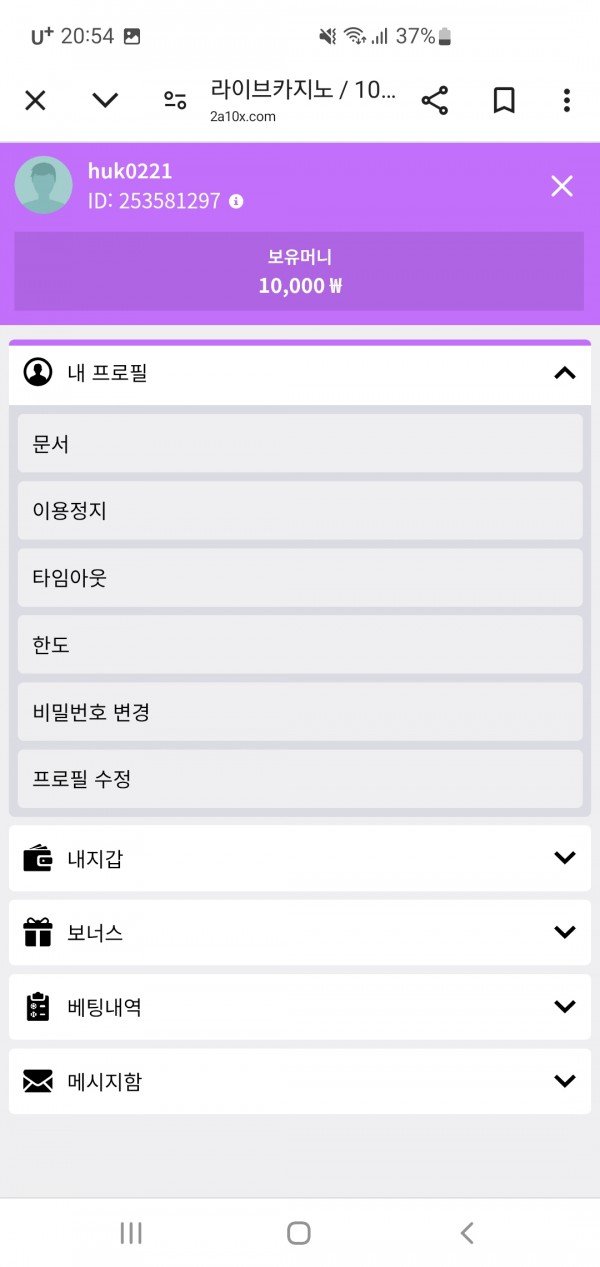Image resolution: width=600 pixels, height=1267 pixels.
Task: Expand the 내지갑 section
Action: tap(564, 858)
